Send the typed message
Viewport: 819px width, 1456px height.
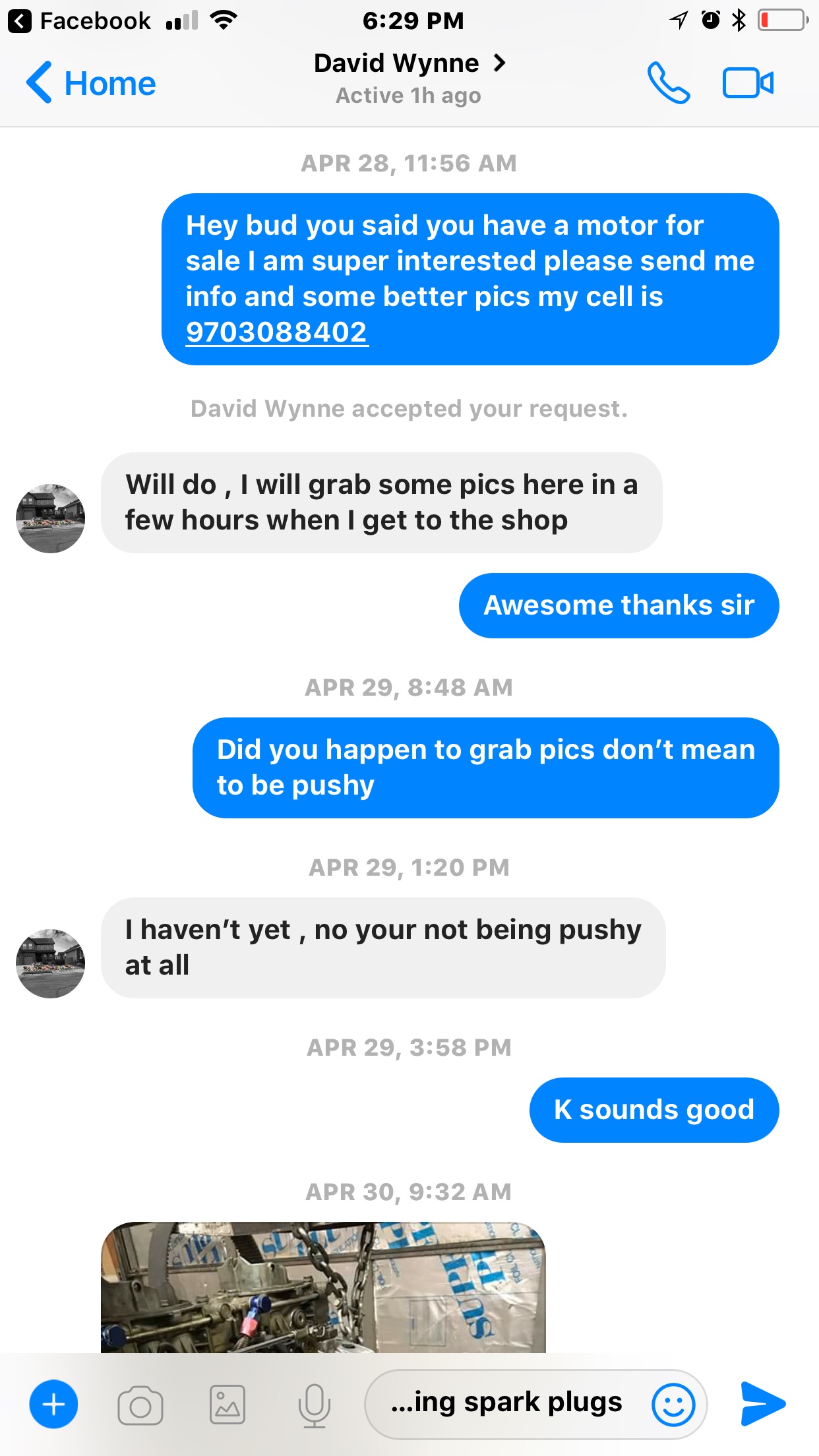pyautogui.click(x=762, y=1404)
